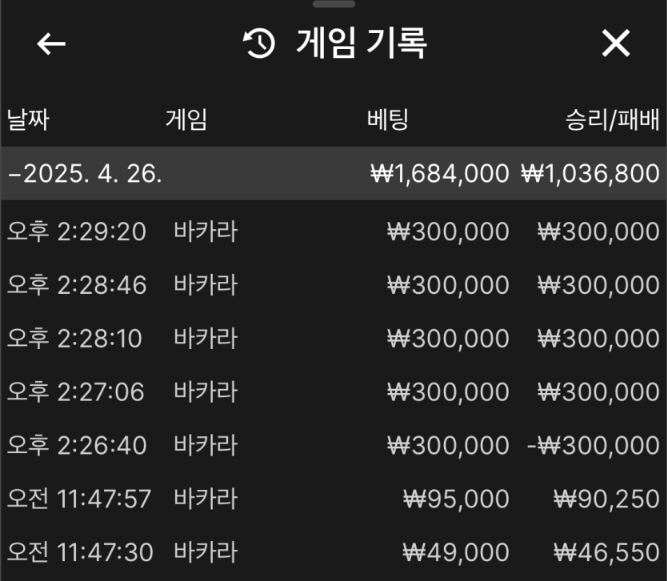Screen dimensions: 667x581
Task: View details of 오후 2:28:10 바카라 round
Action: tap(333, 338)
